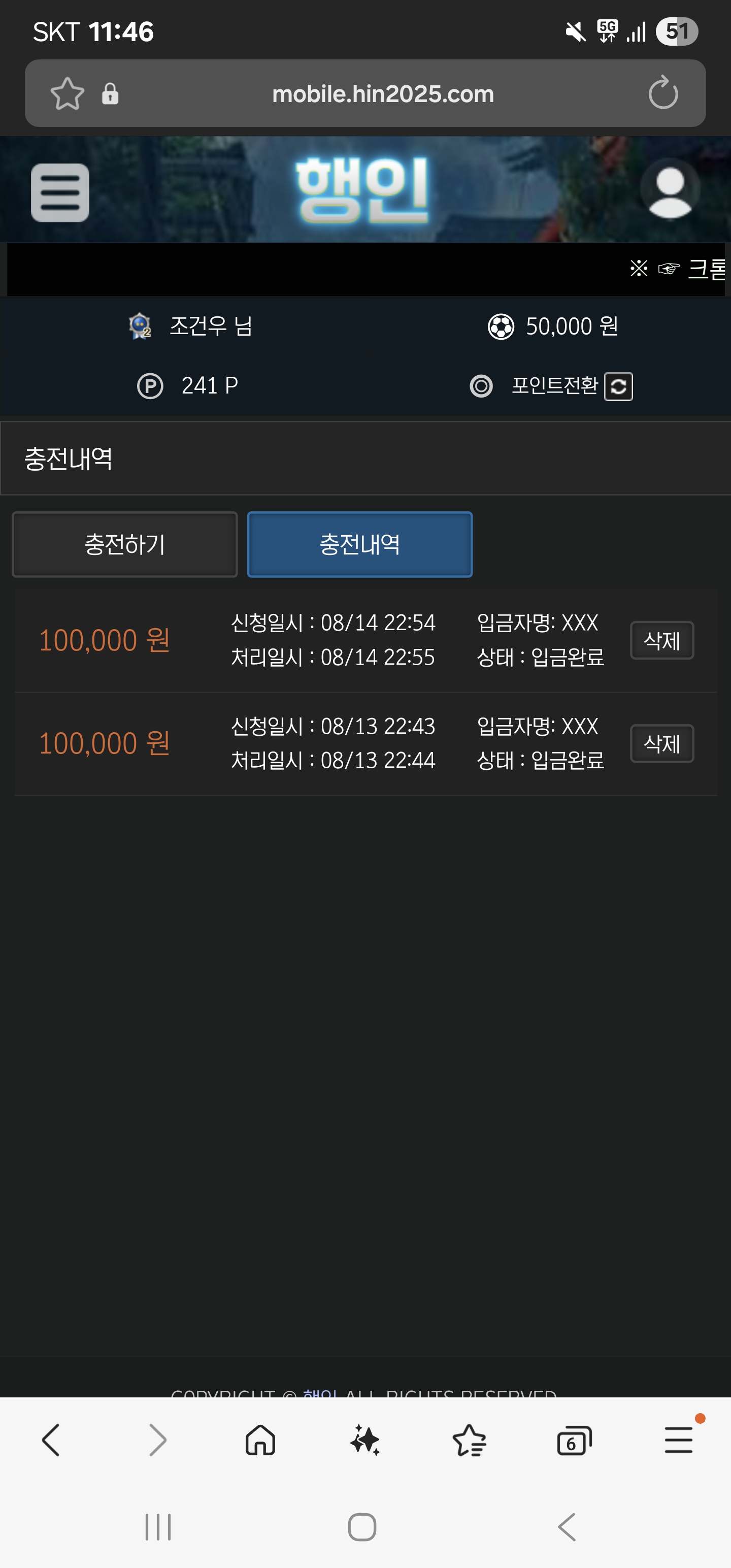Open the browser home page
This screenshot has width=731, height=1568.
[260, 1440]
